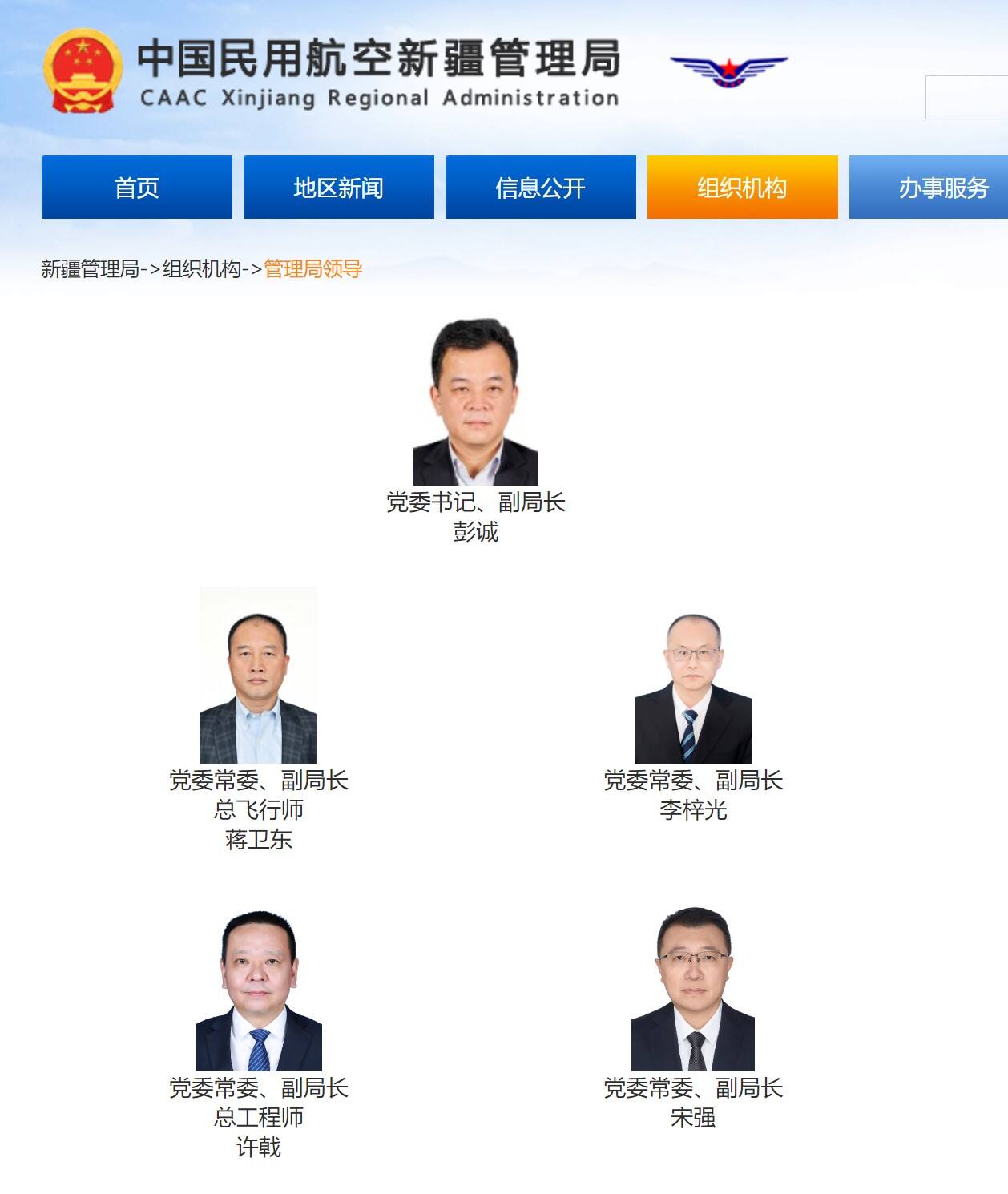Viewport: 1008px width, 1194px height.
Task: Open 李梓光's leader profile
Action: pyautogui.click(x=692, y=688)
